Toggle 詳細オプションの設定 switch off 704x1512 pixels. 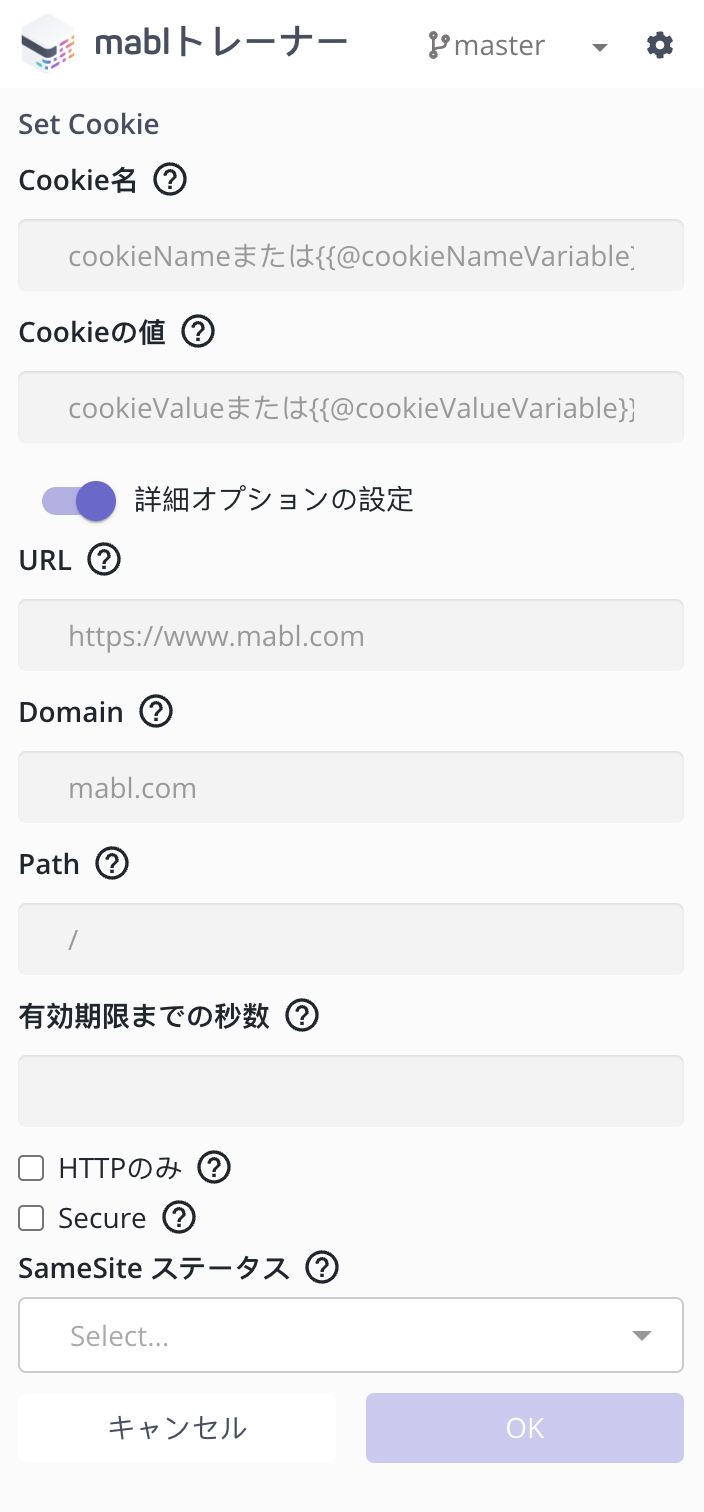tap(80, 500)
